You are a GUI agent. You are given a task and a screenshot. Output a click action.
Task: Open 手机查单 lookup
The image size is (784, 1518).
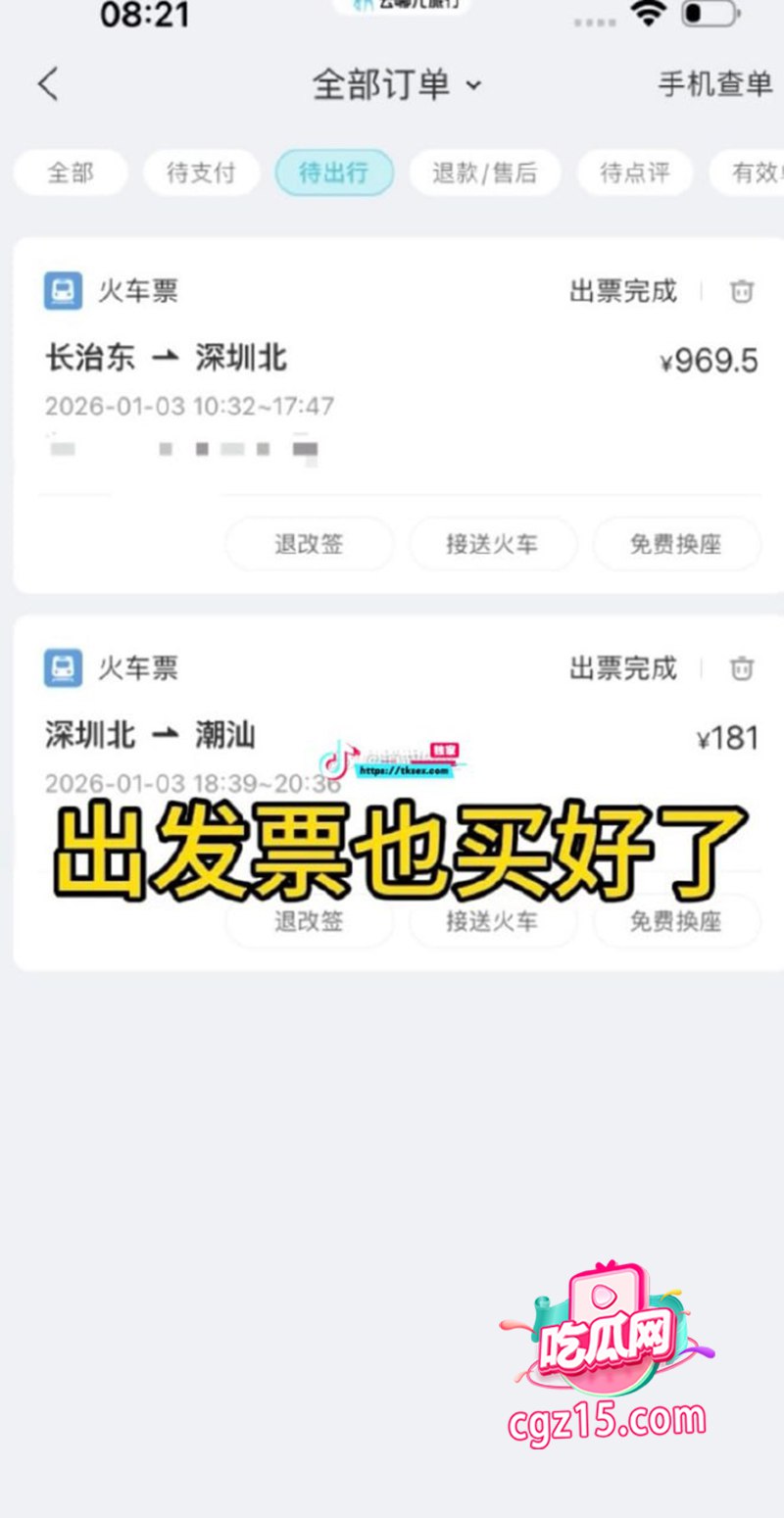[x=715, y=84]
